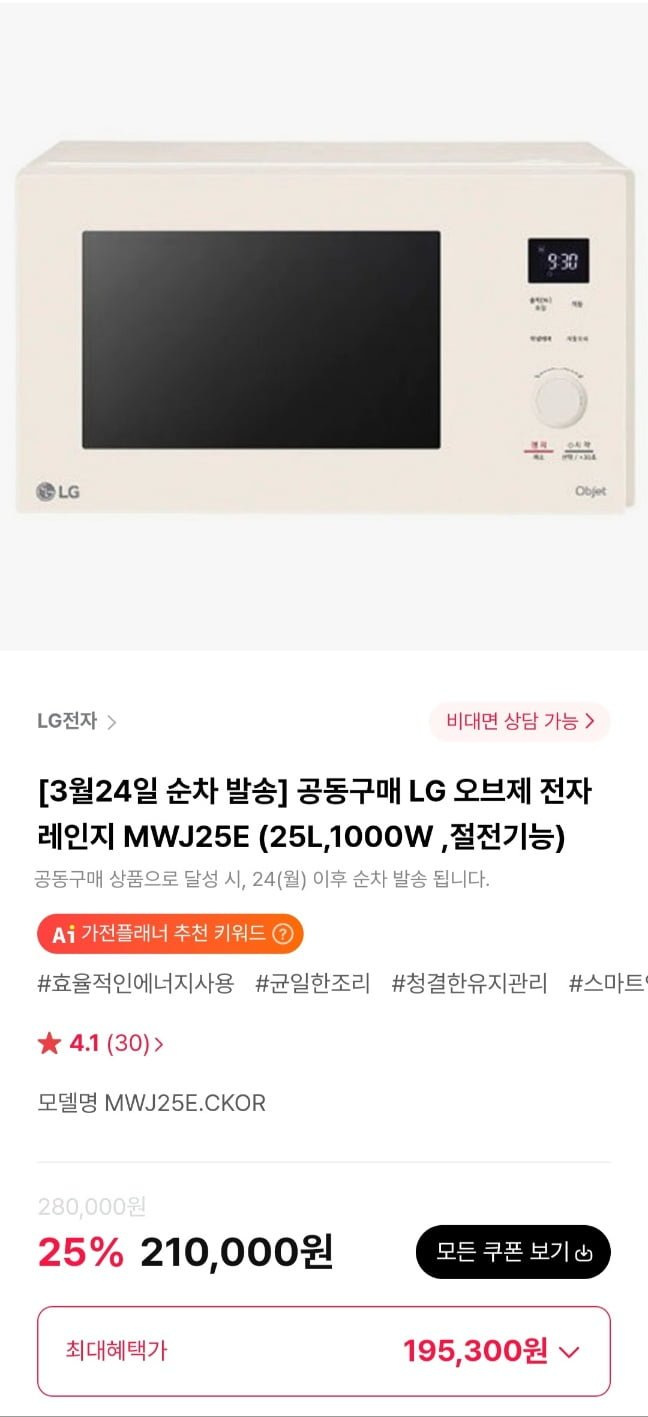Select the #균일한조리 hashtag
The height and width of the screenshot is (1417, 648).
click(313, 984)
